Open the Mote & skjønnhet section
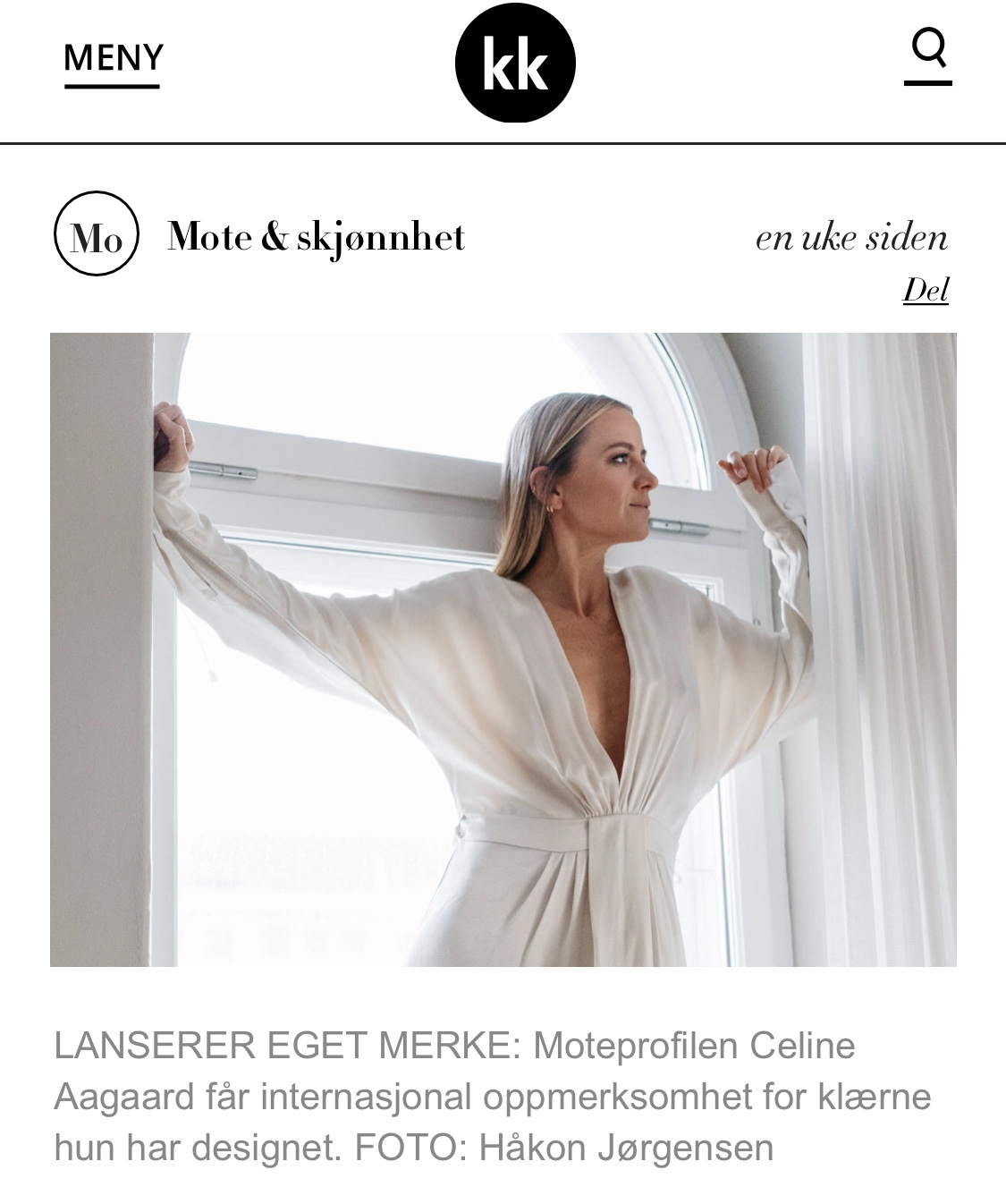1006x1204 pixels. pos(316,237)
